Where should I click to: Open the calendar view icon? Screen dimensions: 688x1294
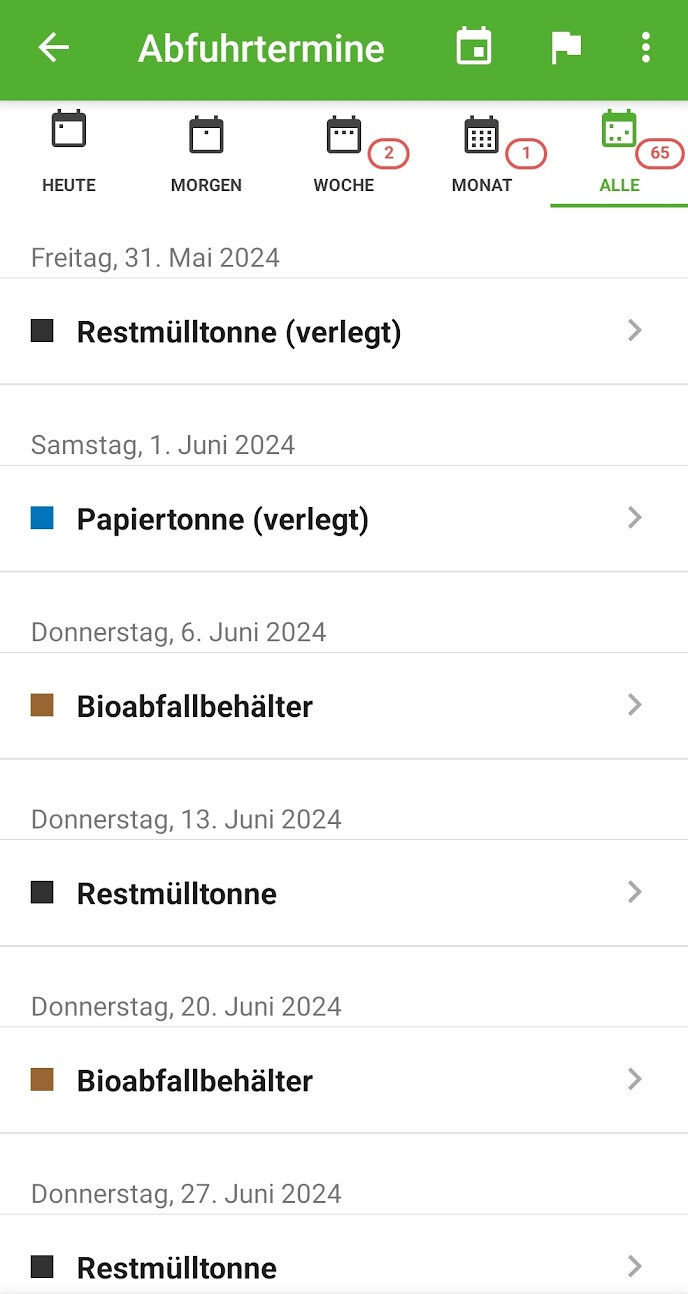pos(474,48)
